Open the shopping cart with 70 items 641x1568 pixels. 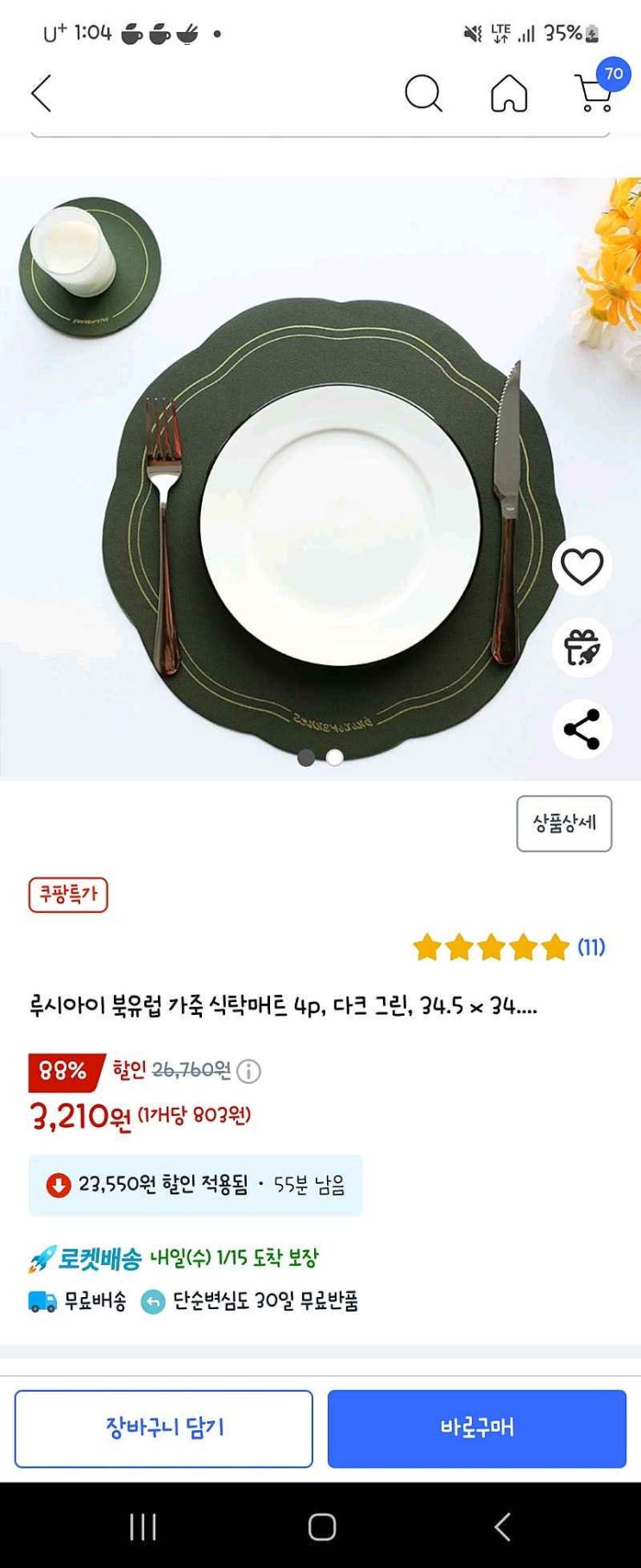point(597,88)
